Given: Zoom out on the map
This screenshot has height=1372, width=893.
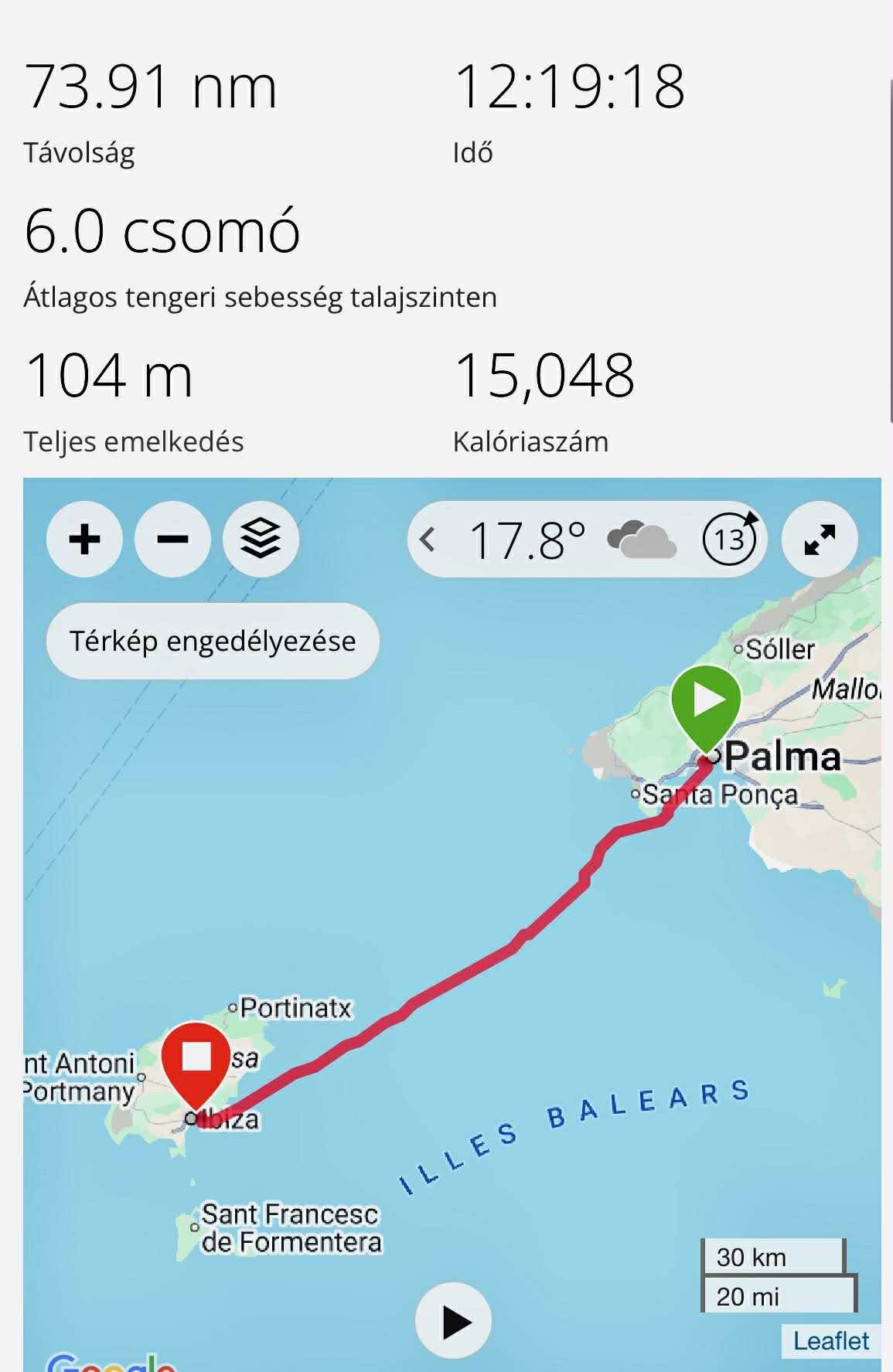Looking at the screenshot, I should coord(172,539).
